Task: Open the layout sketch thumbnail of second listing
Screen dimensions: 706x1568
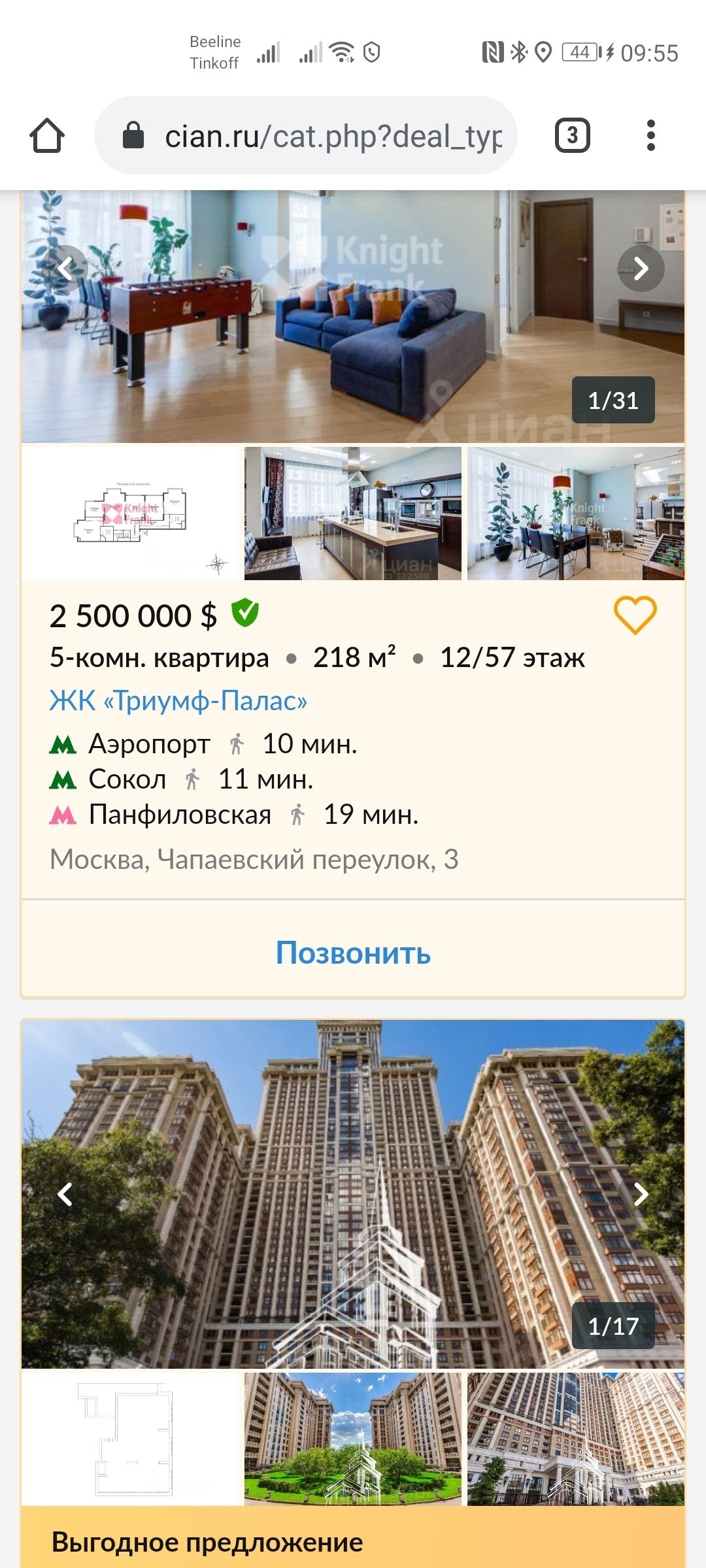Action: tap(131, 1439)
